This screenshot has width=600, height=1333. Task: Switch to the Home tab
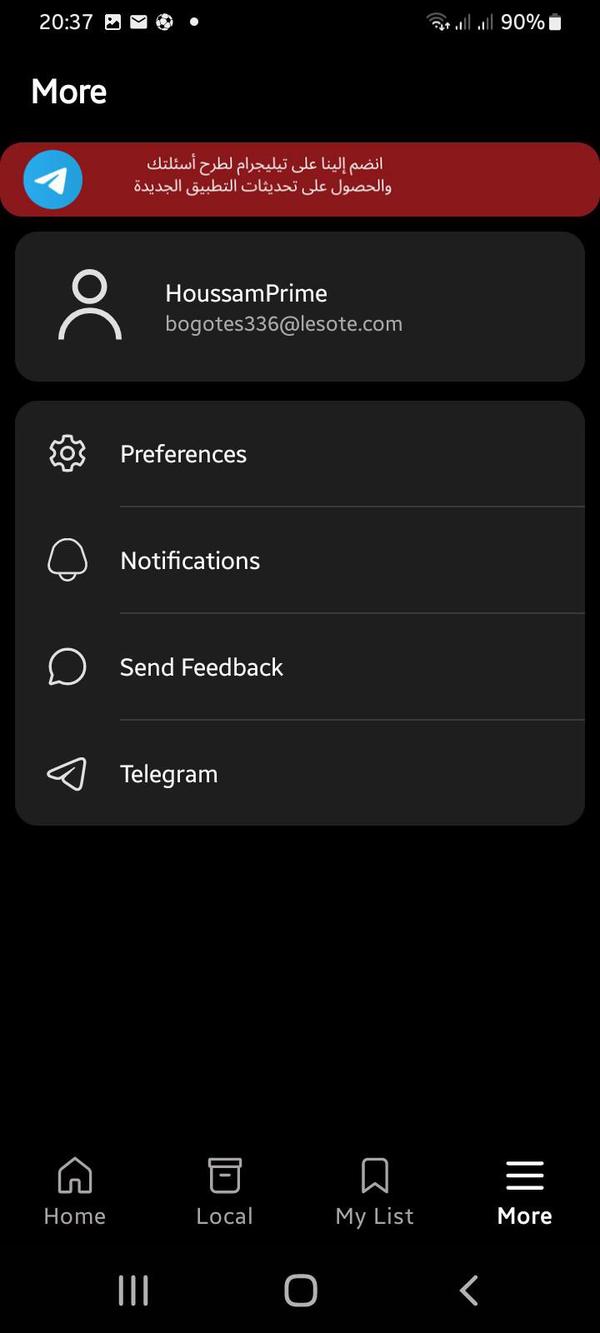[75, 1192]
